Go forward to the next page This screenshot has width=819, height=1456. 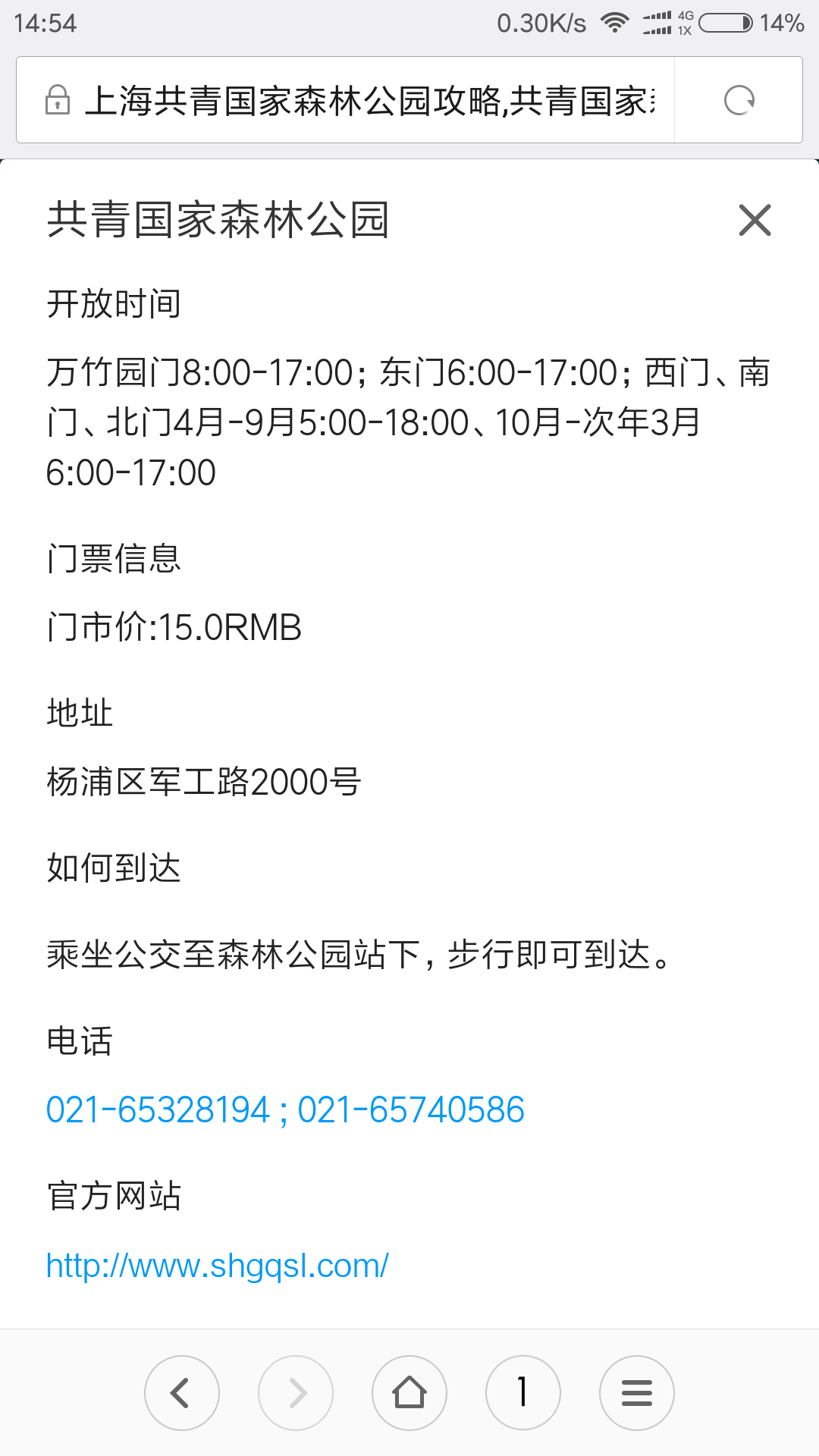pyautogui.click(x=296, y=1393)
